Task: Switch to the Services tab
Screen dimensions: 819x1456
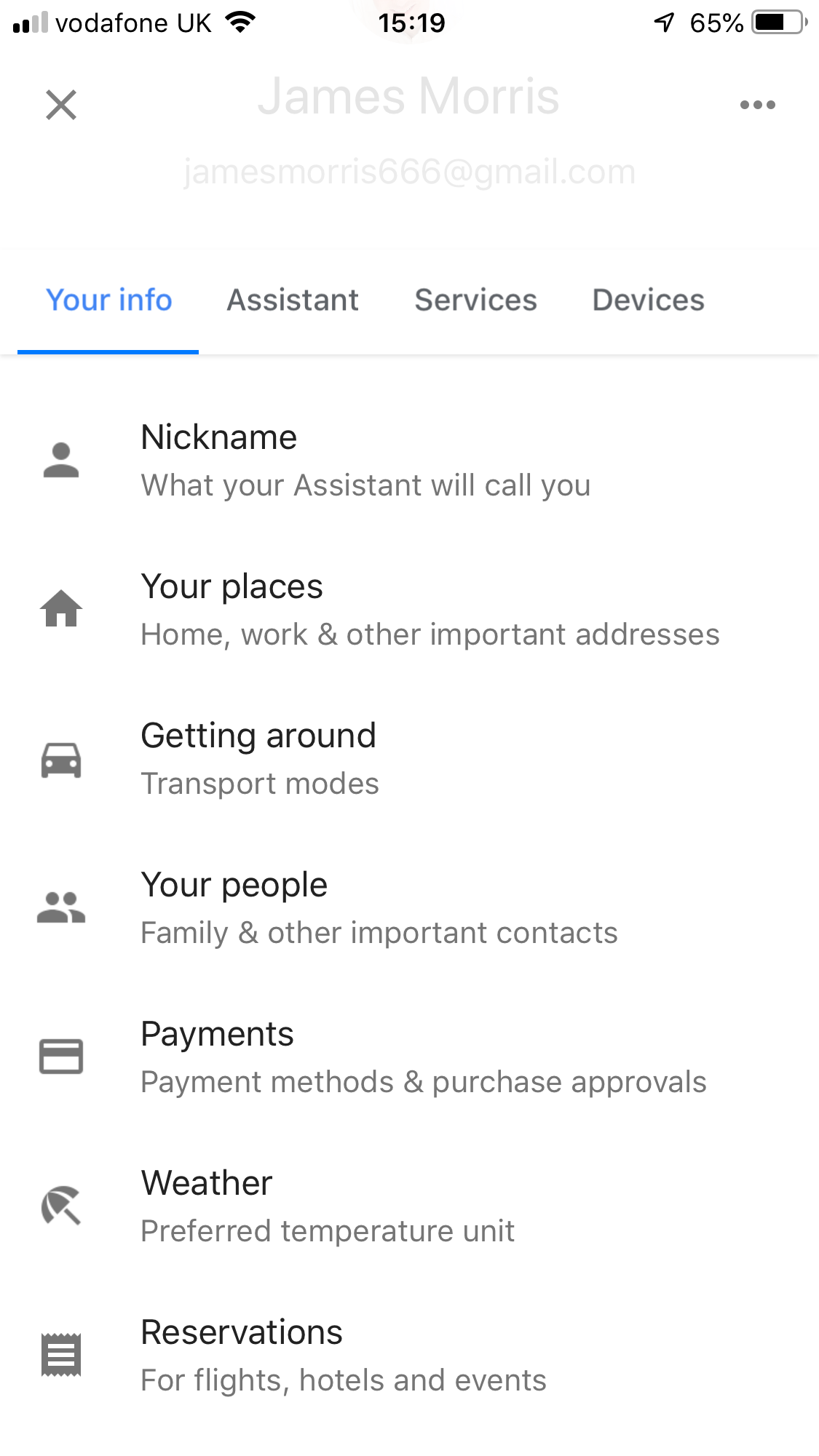Action: point(475,301)
